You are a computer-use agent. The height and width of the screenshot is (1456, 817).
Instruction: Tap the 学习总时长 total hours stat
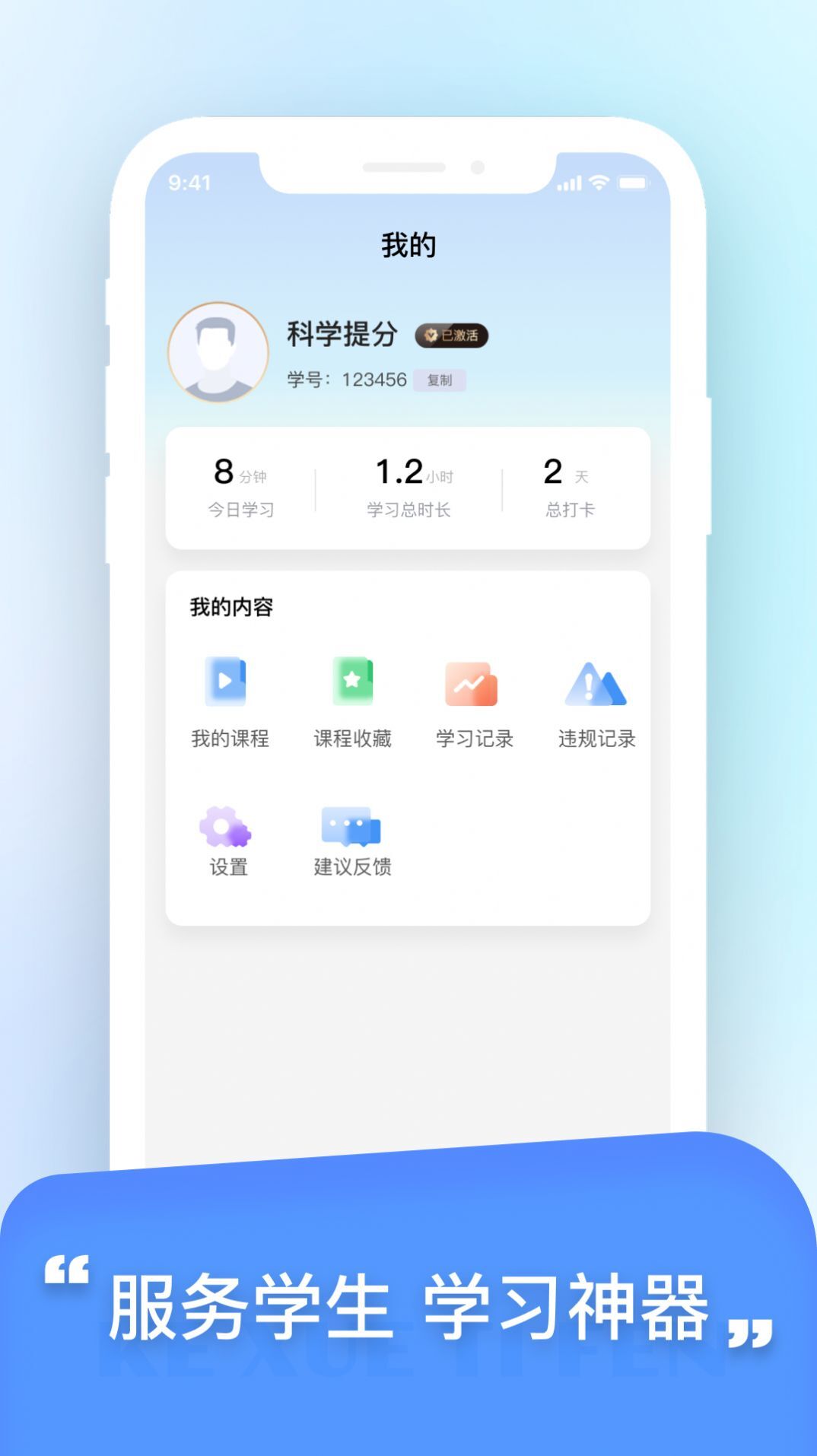tap(407, 487)
